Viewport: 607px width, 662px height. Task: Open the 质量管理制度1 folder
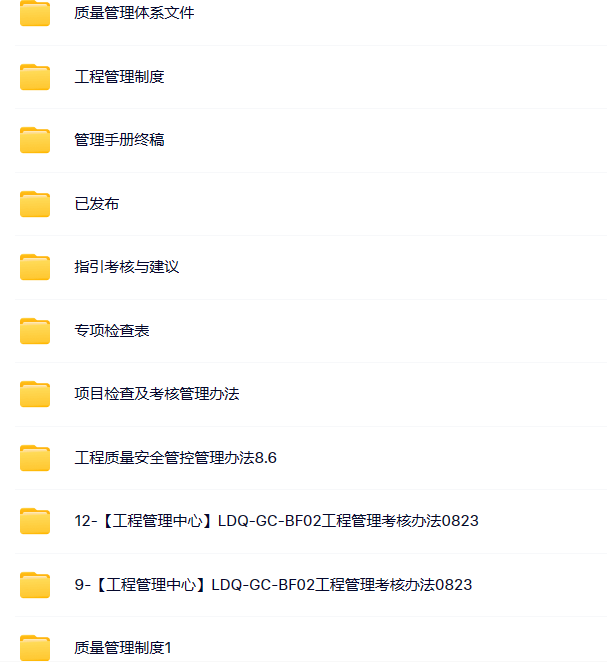[x=123, y=647]
